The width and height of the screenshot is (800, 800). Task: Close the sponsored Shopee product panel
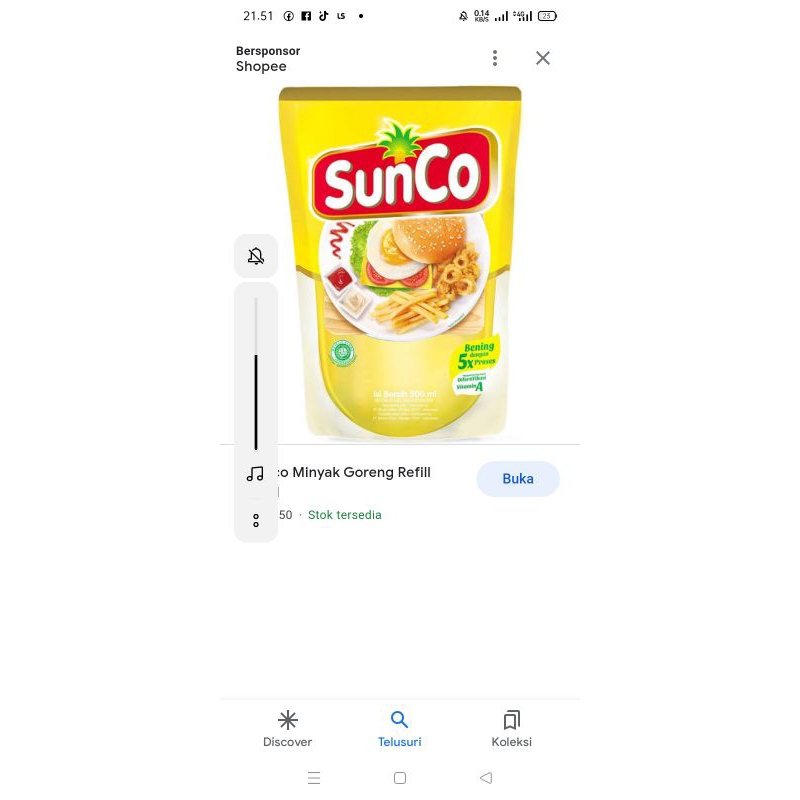coord(543,58)
